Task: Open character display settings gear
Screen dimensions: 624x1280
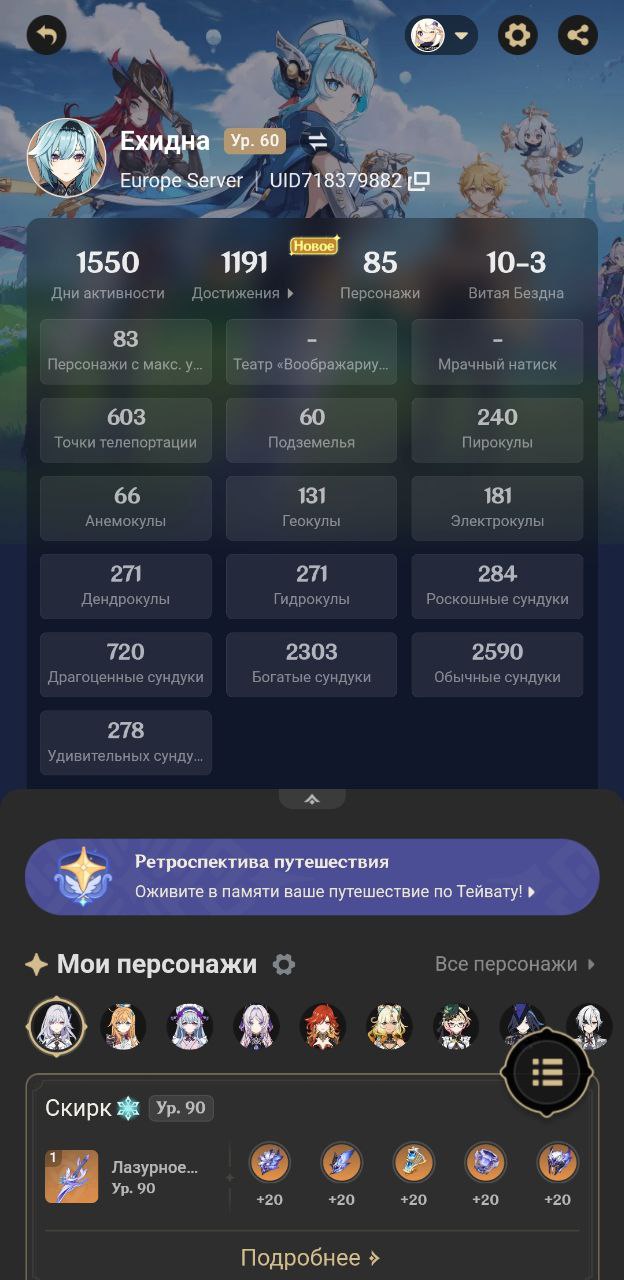Action: (284, 965)
